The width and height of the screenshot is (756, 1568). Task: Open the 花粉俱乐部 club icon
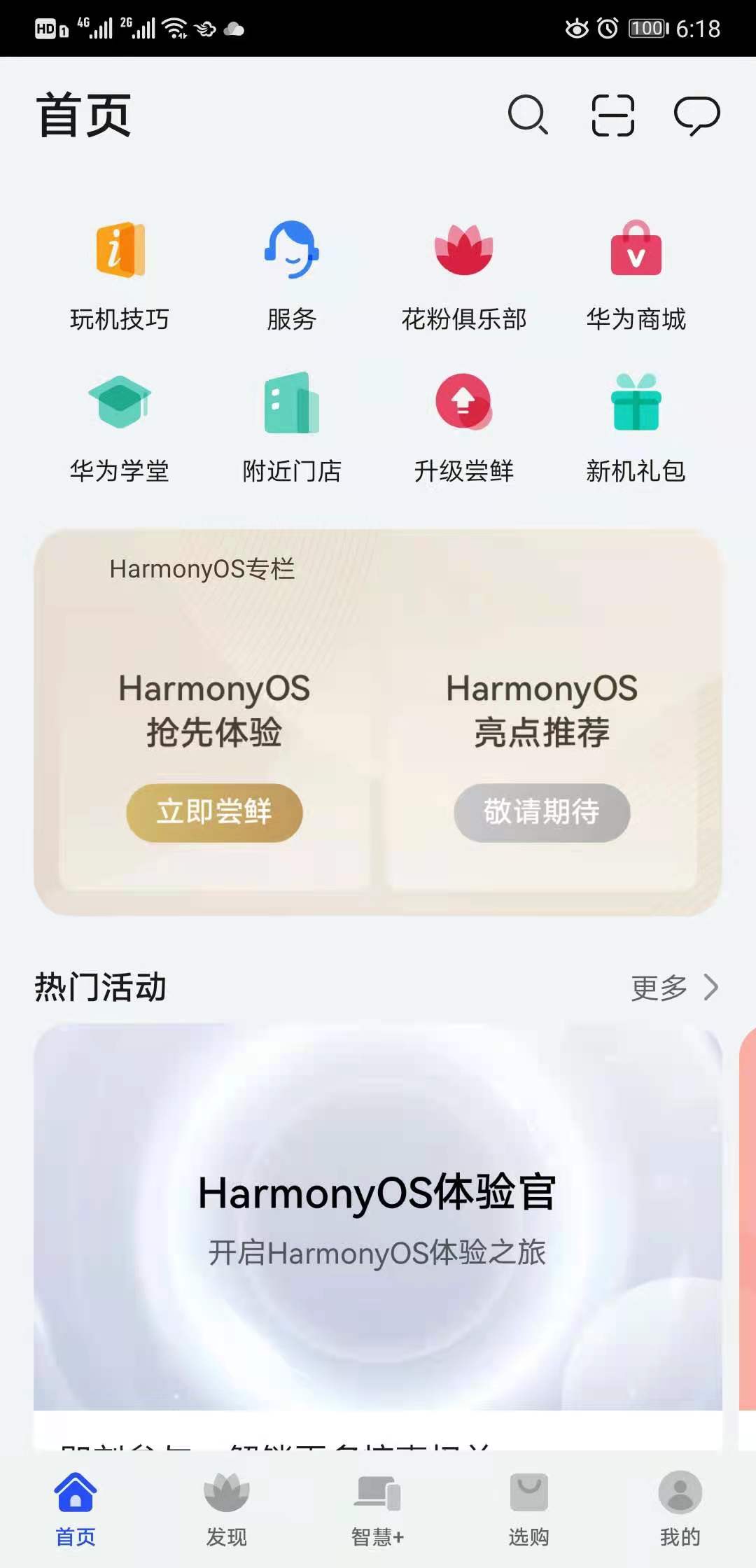(x=463, y=273)
